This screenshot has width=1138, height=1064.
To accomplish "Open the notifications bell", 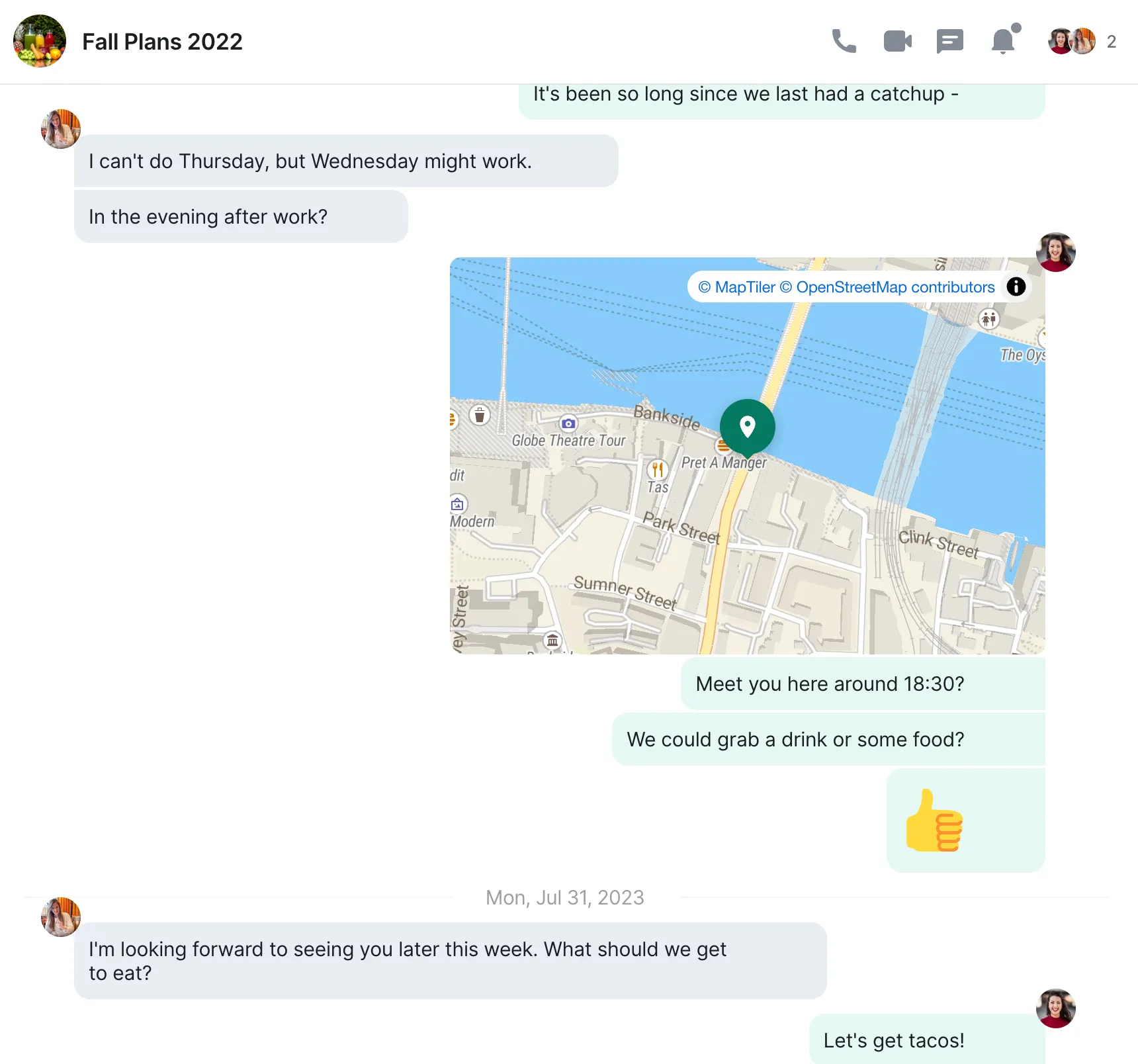I will click(x=1004, y=41).
